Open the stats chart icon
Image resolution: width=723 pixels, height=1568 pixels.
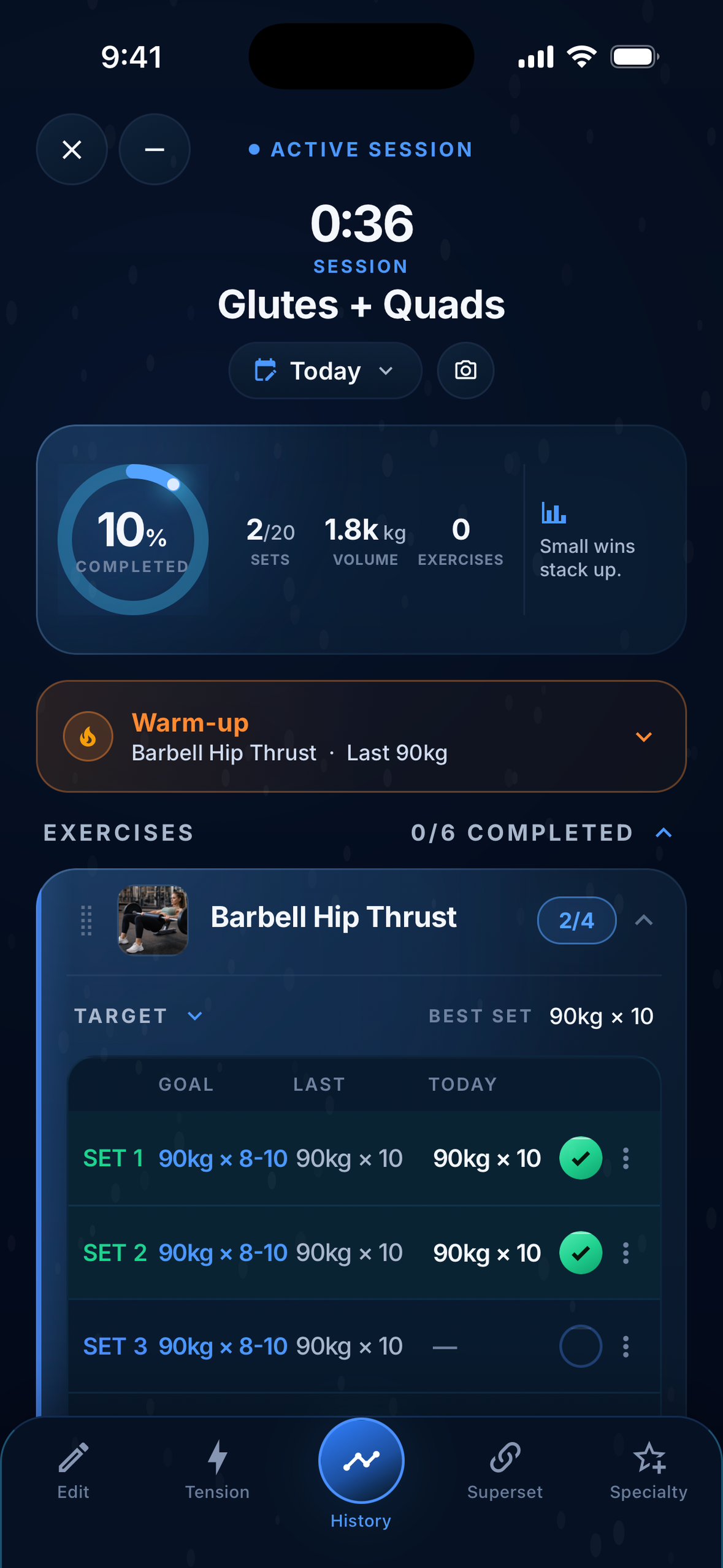[553, 513]
